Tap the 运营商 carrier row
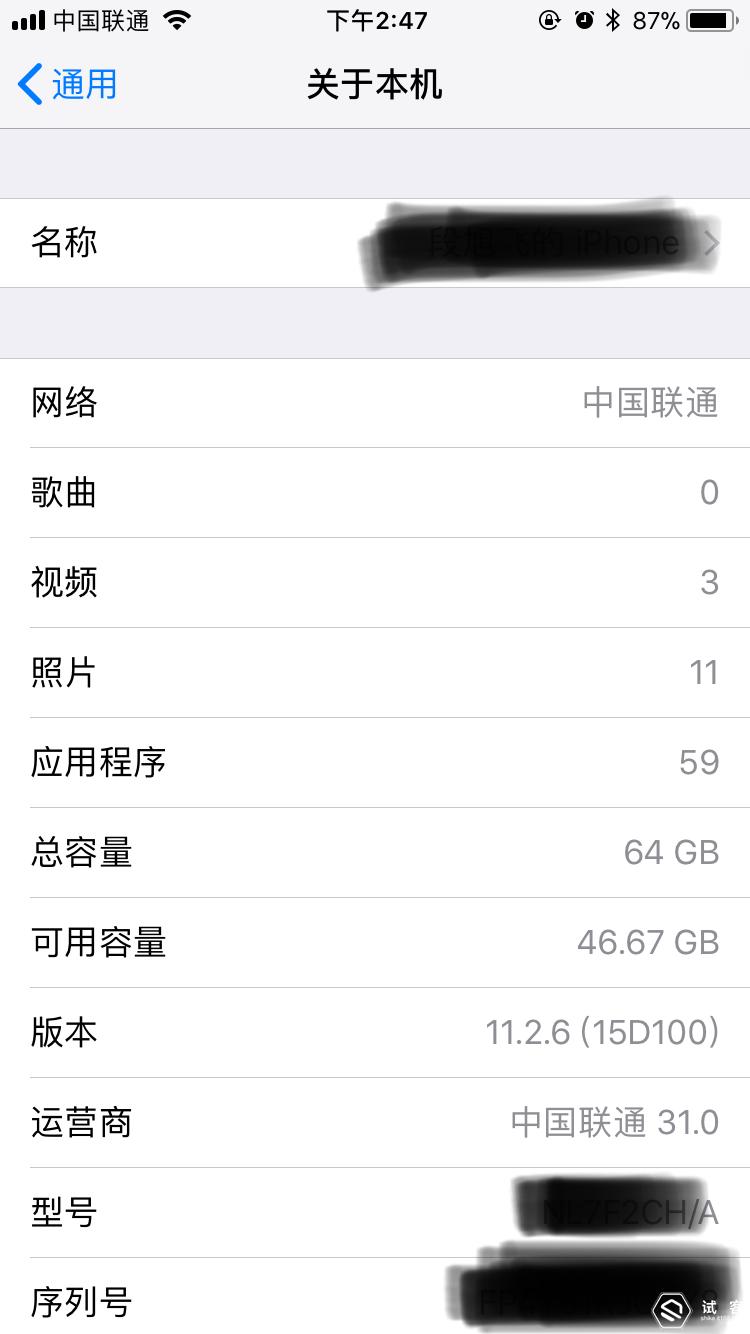This screenshot has width=750, height=1334. click(x=375, y=1122)
